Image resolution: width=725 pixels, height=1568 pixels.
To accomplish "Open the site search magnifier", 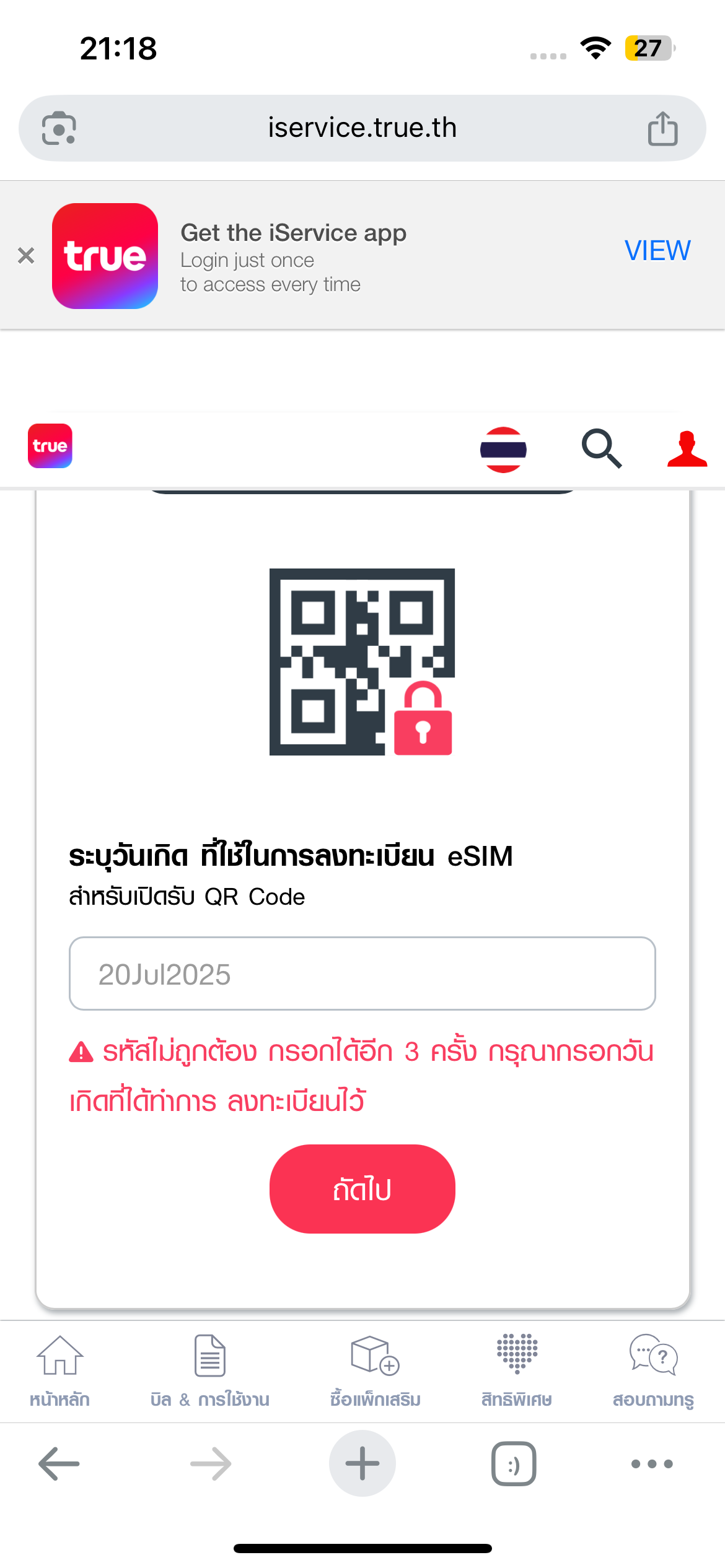I will tap(602, 448).
